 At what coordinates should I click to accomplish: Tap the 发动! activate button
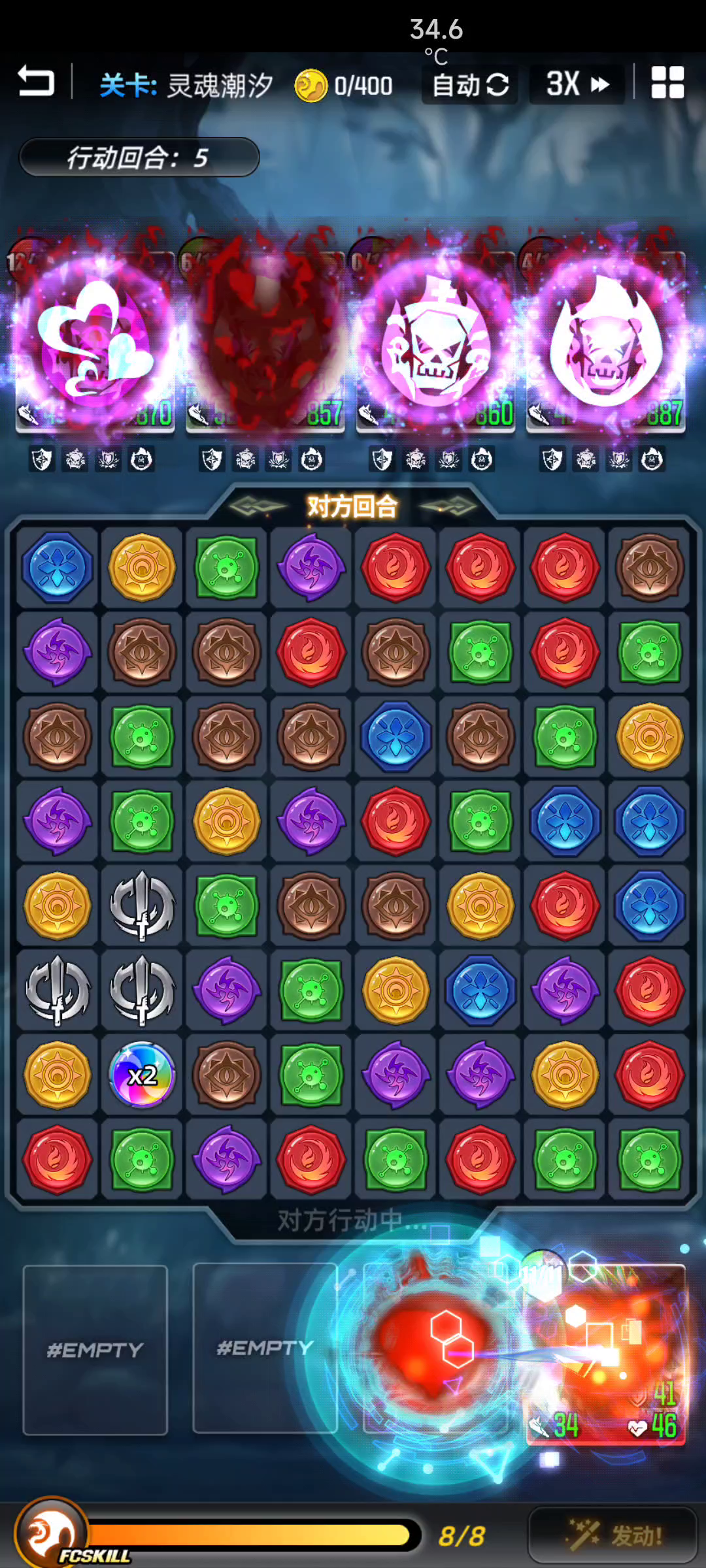point(613,1535)
